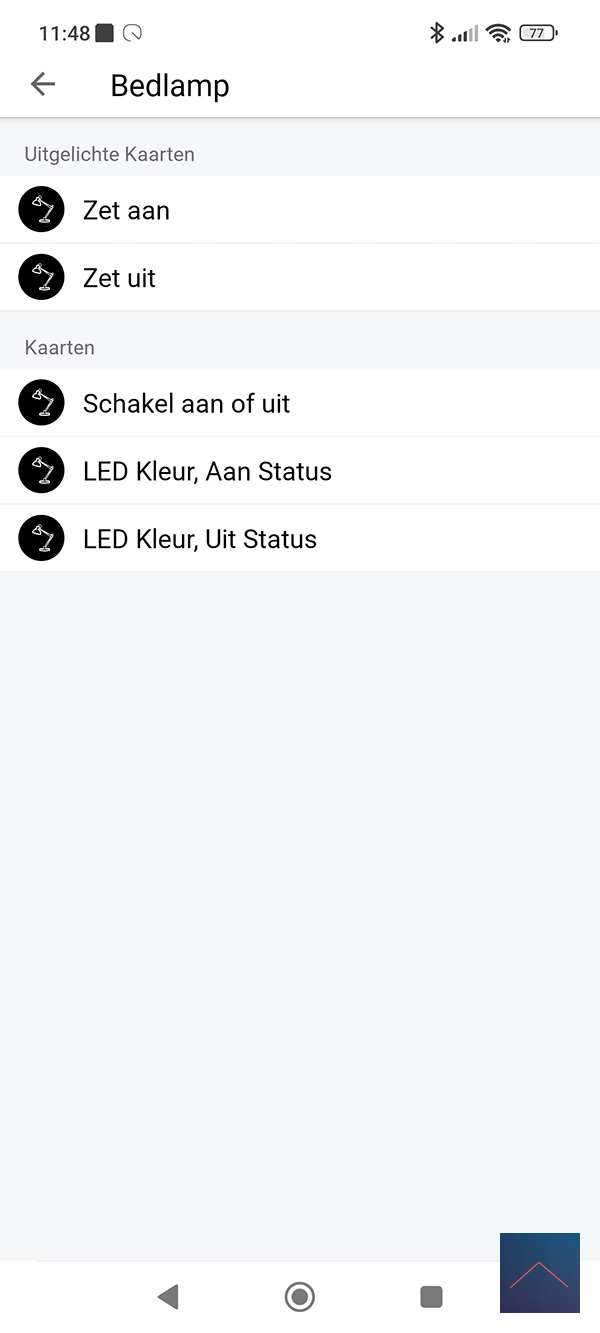
Task: Select the 'Zet aan' card
Action: (x=300, y=210)
